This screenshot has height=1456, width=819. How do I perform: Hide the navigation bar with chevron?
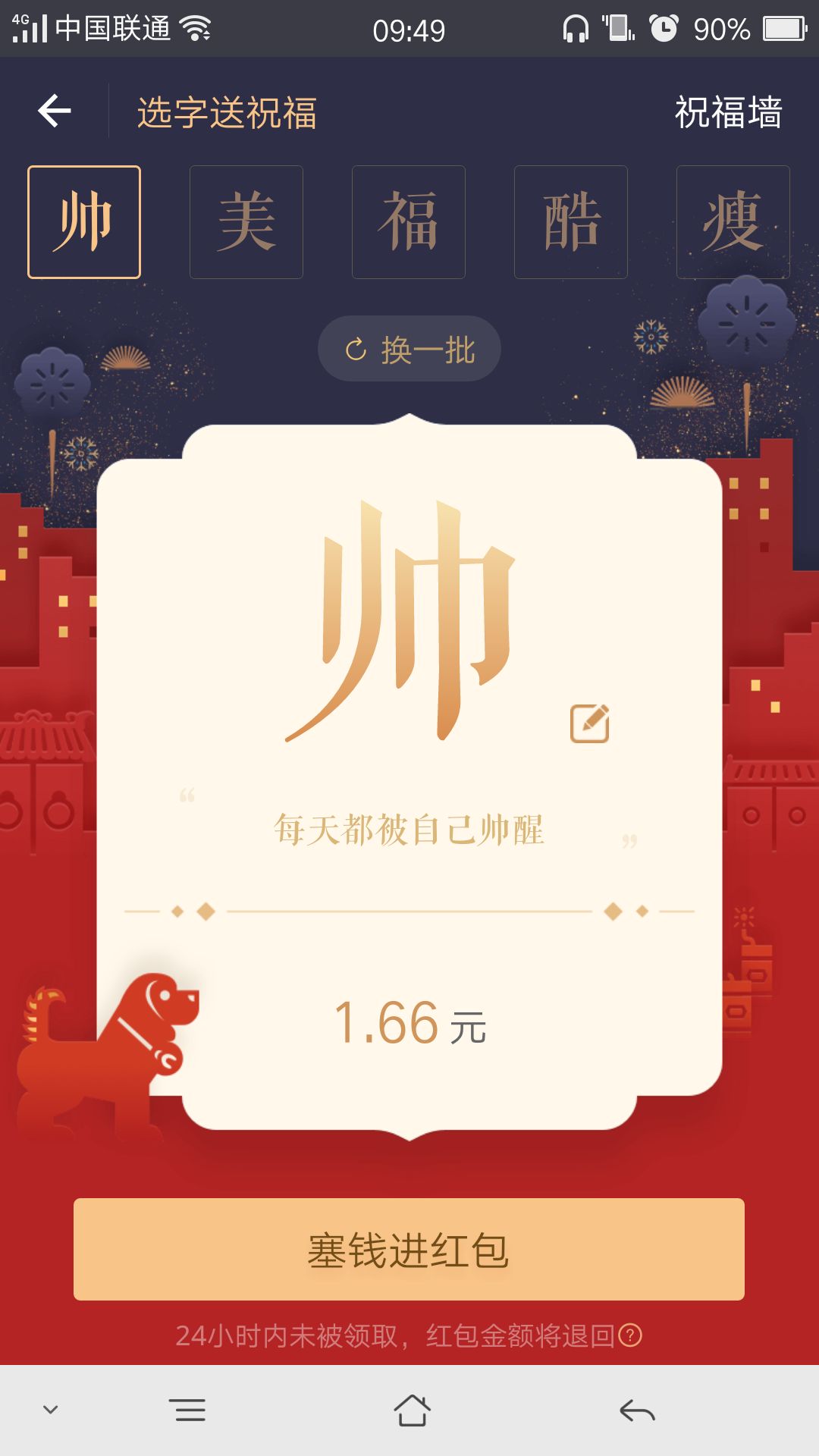(x=51, y=1410)
